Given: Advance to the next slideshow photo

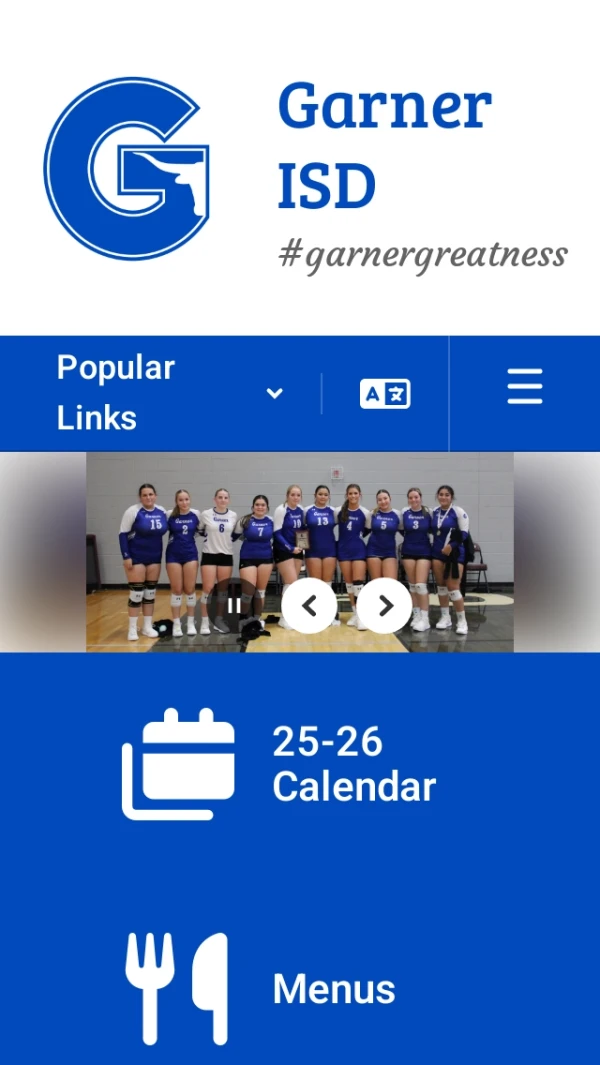Looking at the screenshot, I should click(384, 606).
